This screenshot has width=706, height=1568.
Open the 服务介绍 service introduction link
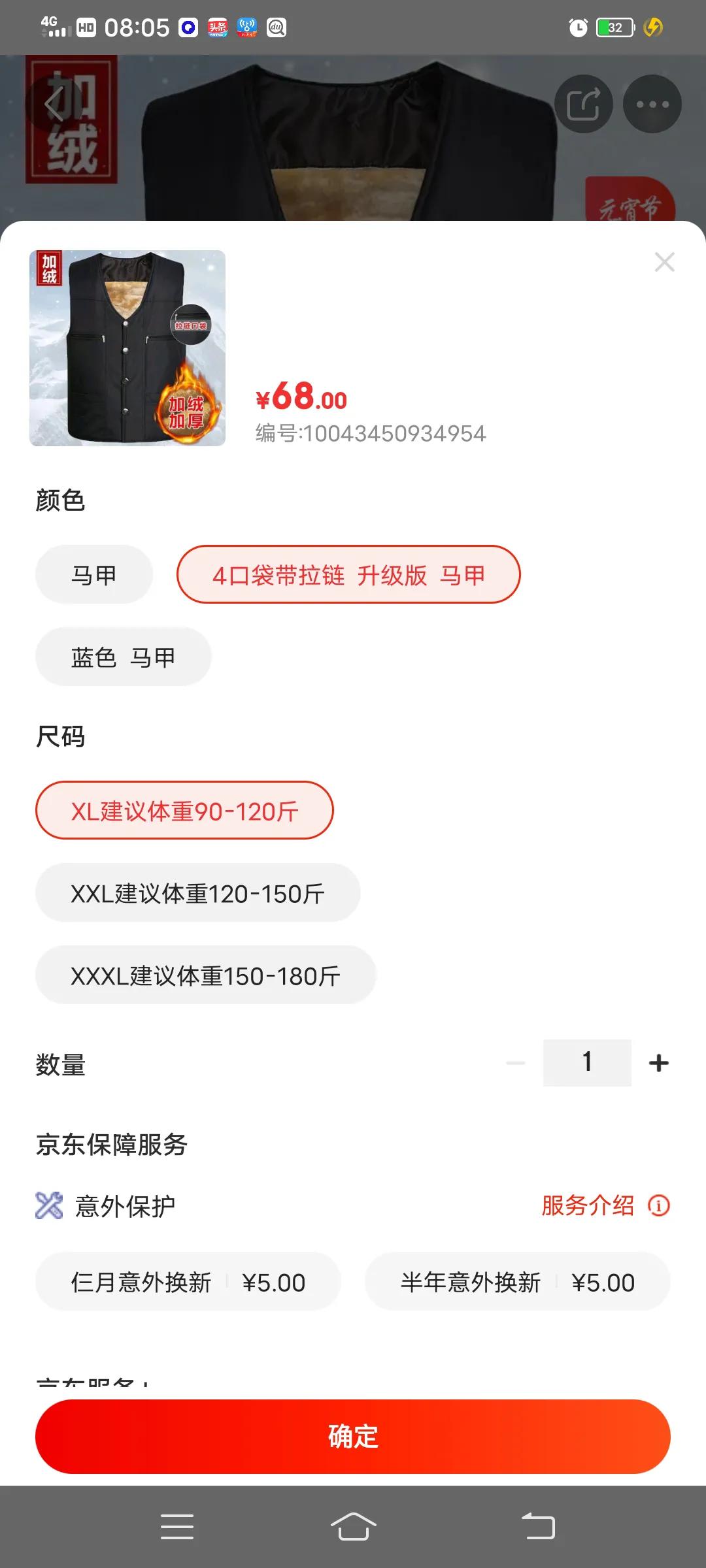pos(587,1205)
